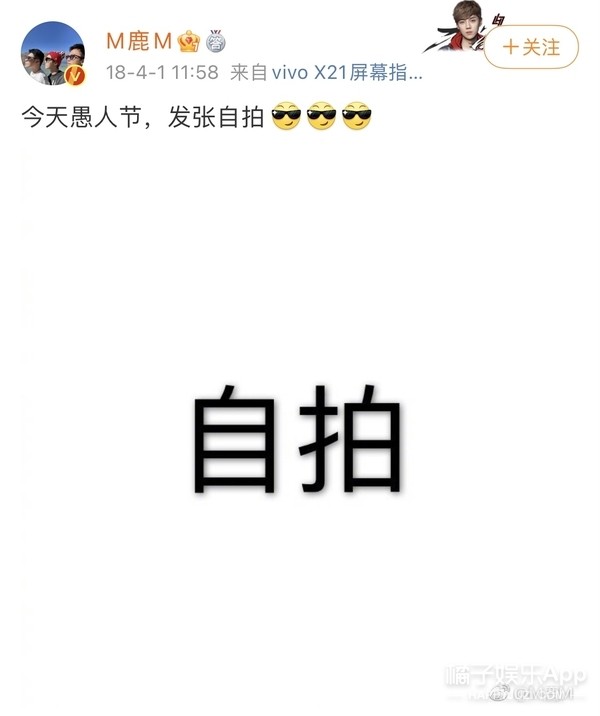Follow M鹿M with the 关注 button

[533, 47]
